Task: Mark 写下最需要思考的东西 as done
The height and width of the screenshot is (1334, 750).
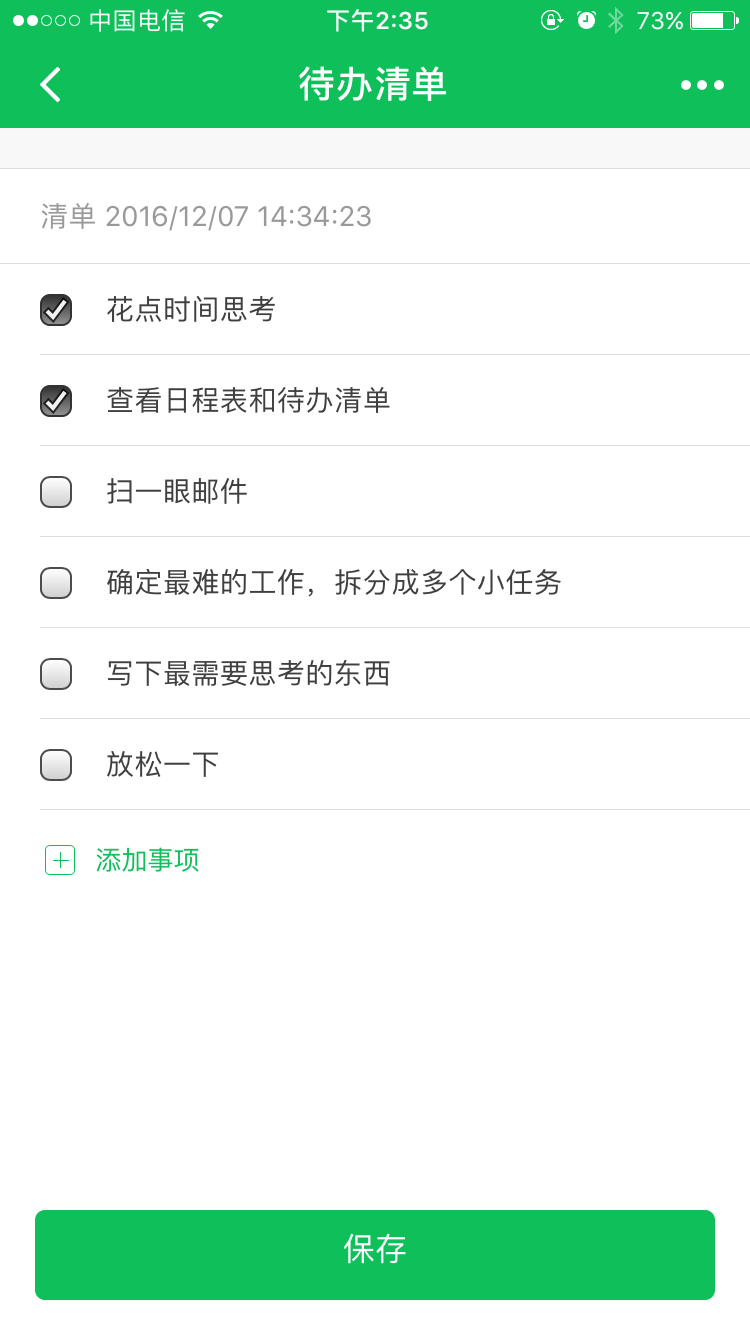Action: [x=56, y=674]
